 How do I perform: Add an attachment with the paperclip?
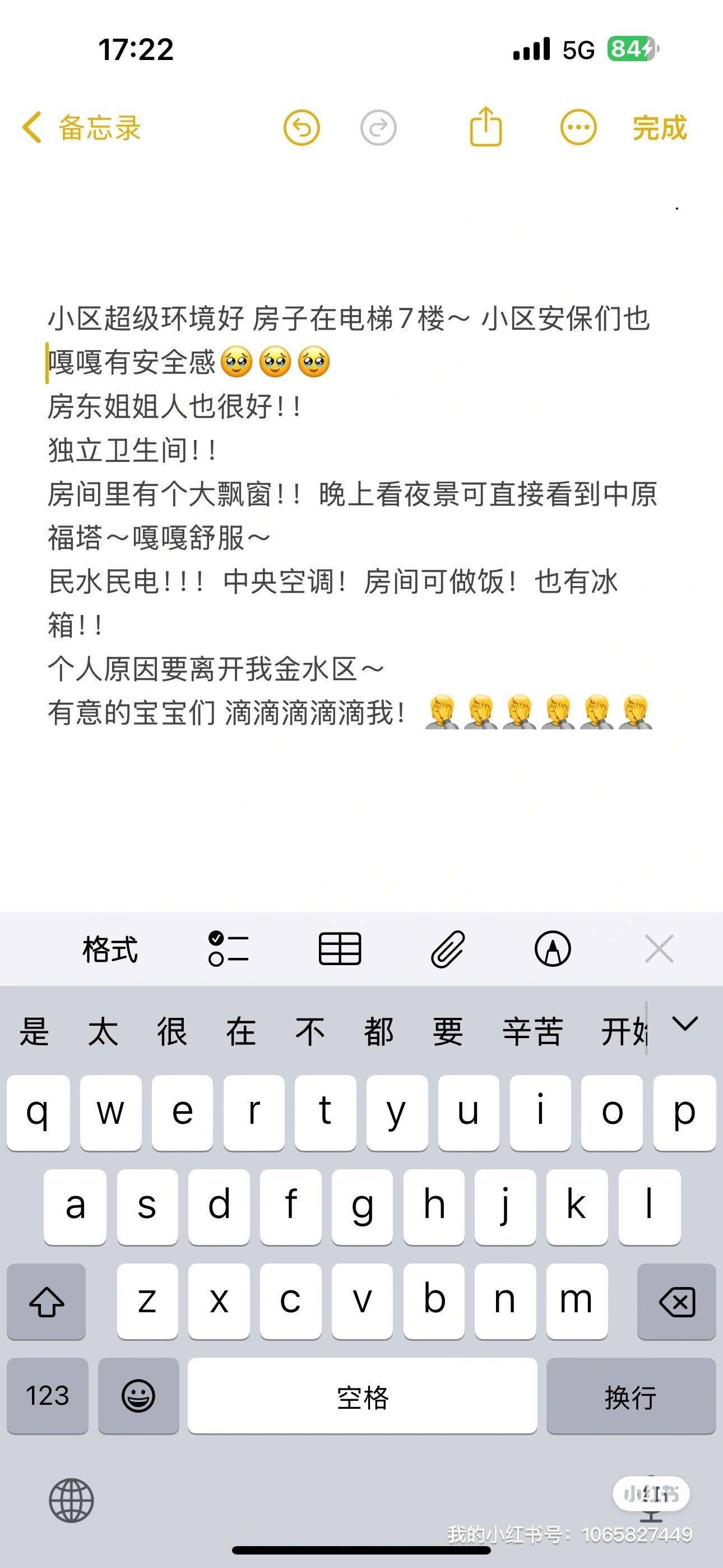tap(448, 949)
